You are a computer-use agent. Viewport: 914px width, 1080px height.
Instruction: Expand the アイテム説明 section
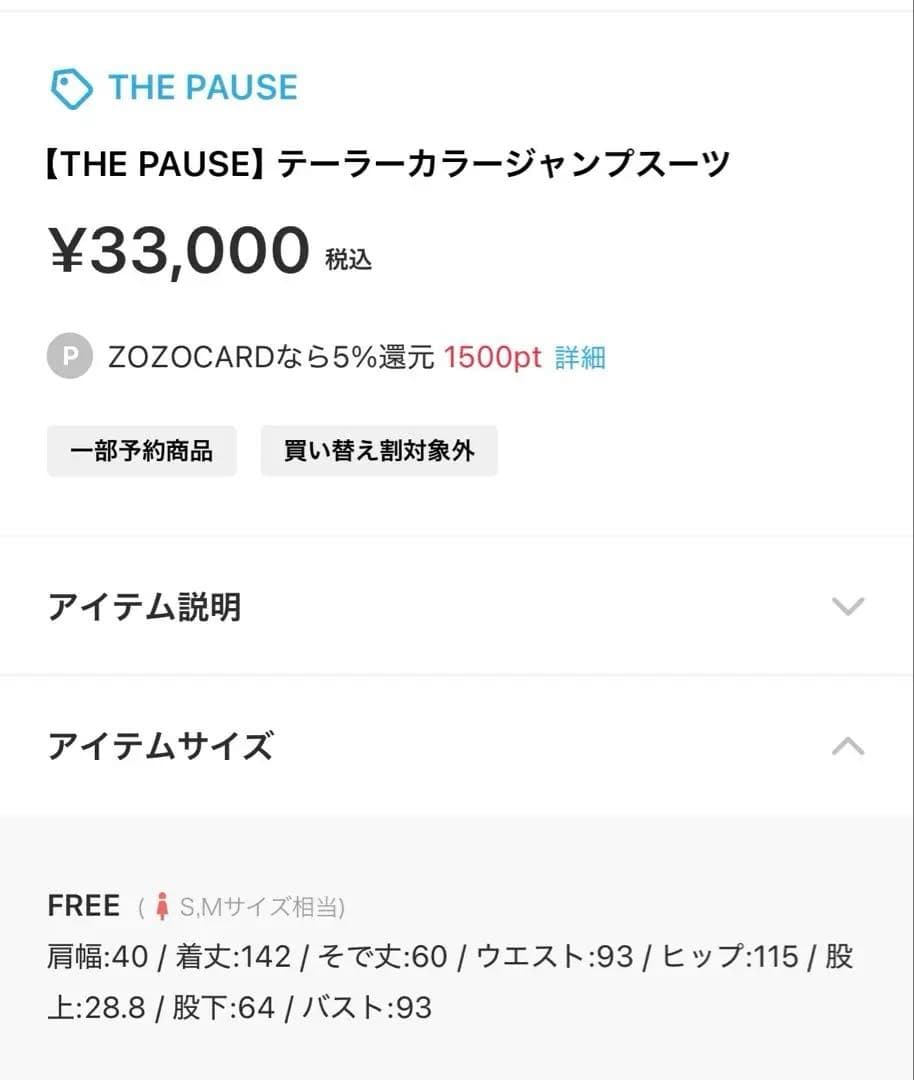pyautogui.click(x=144, y=607)
